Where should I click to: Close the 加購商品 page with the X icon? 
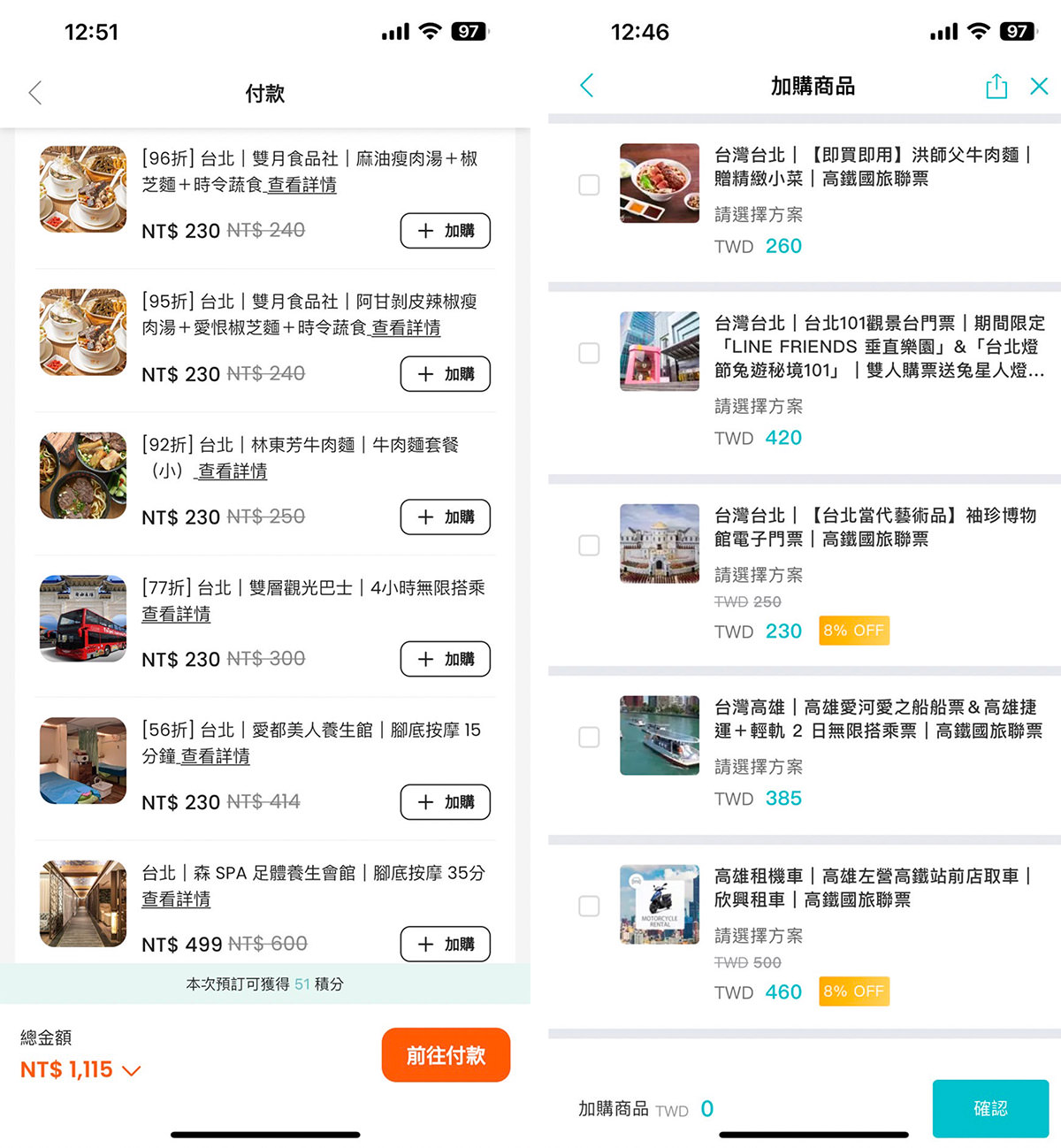1039,86
